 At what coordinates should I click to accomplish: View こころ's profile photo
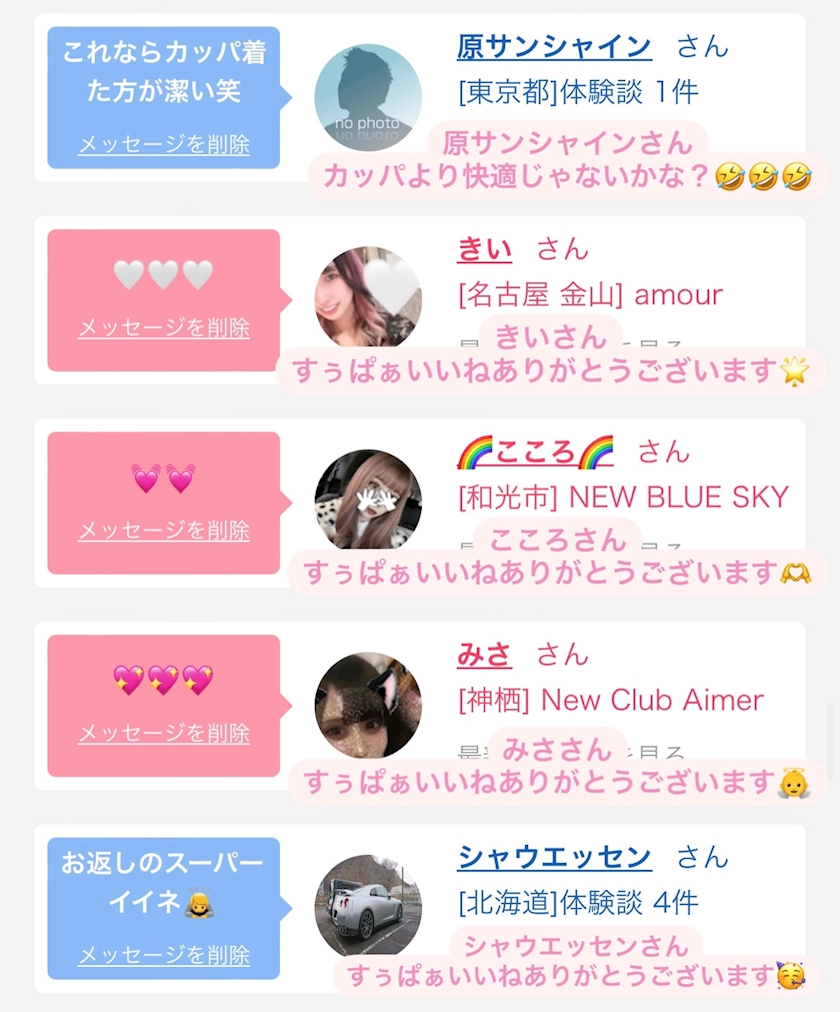point(367,501)
